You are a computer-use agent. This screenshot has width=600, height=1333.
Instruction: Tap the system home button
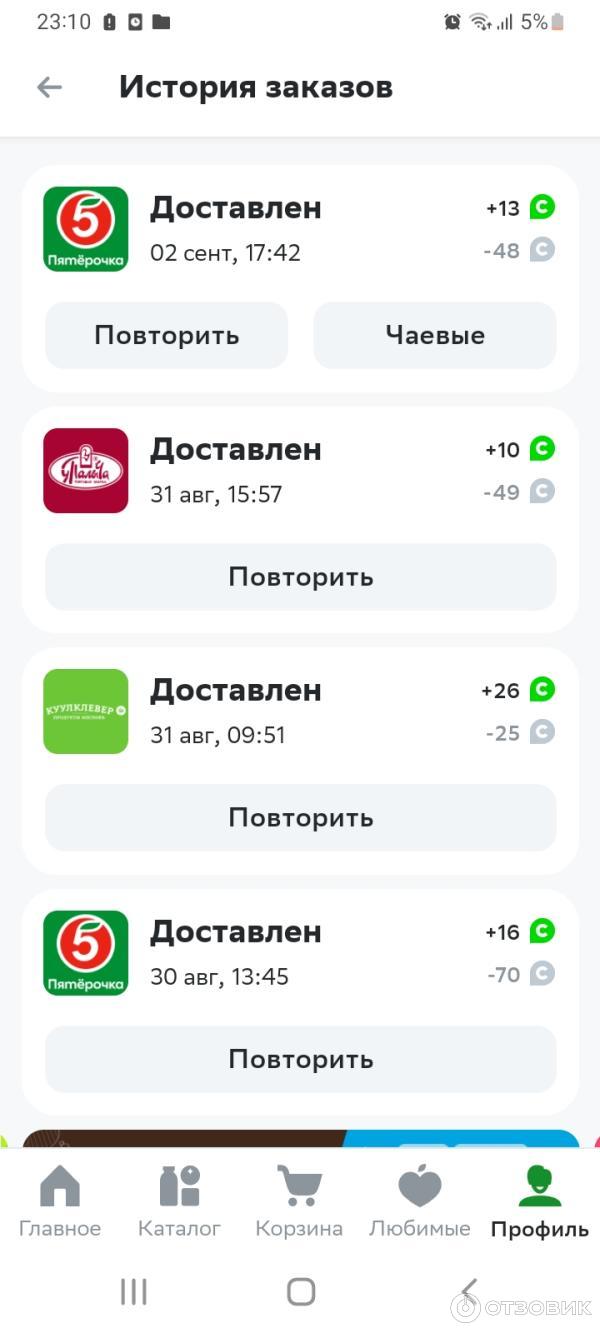coord(301,1292)
